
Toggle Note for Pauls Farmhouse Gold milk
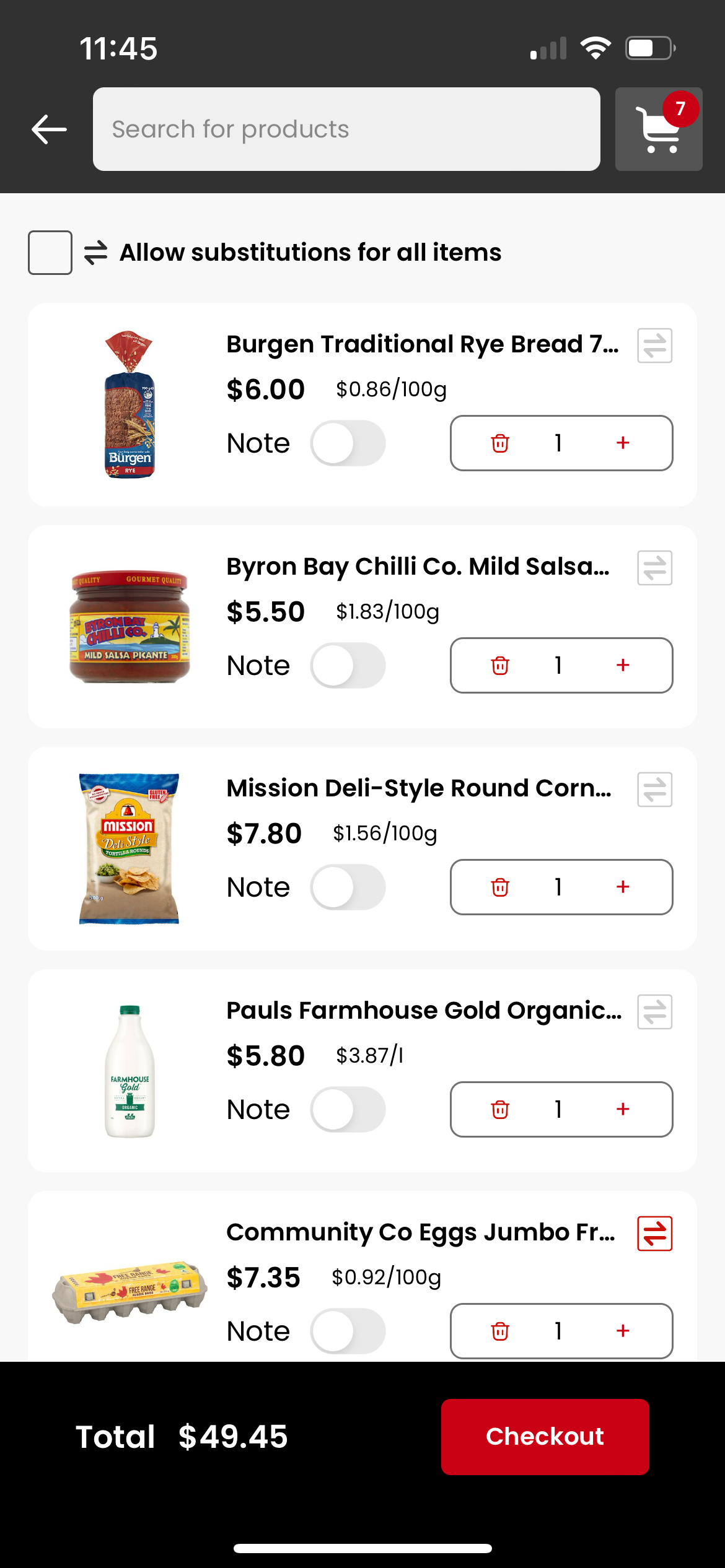[348, 1109]
